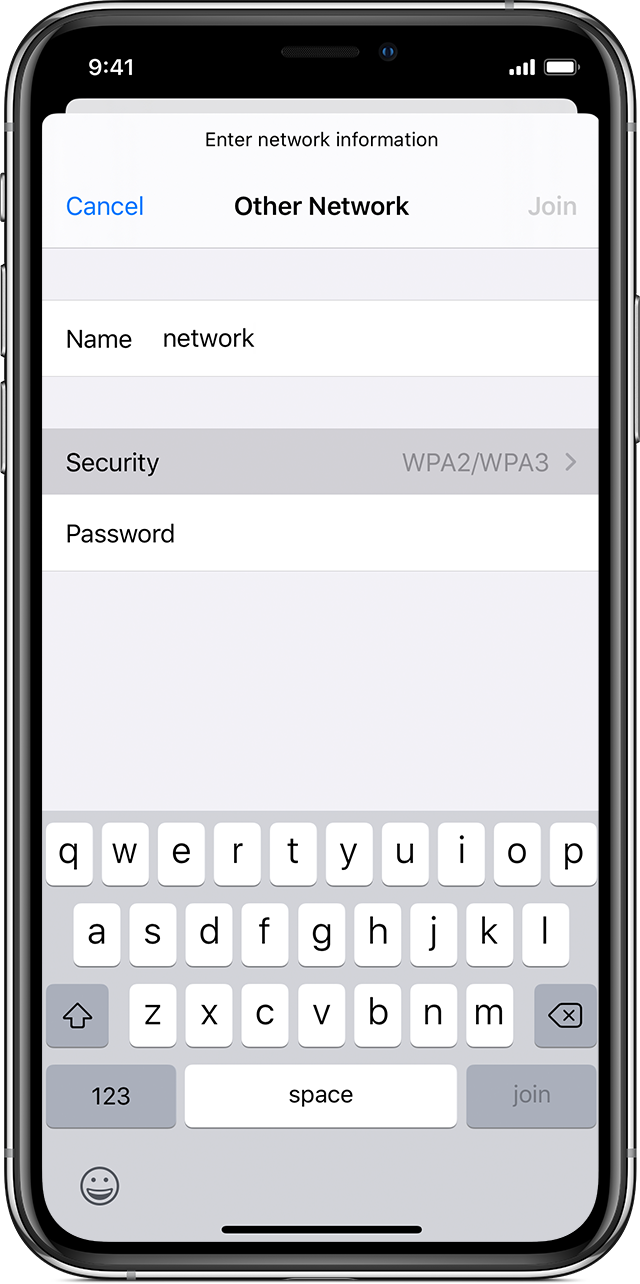Type the letter m key

(489, 1016)
